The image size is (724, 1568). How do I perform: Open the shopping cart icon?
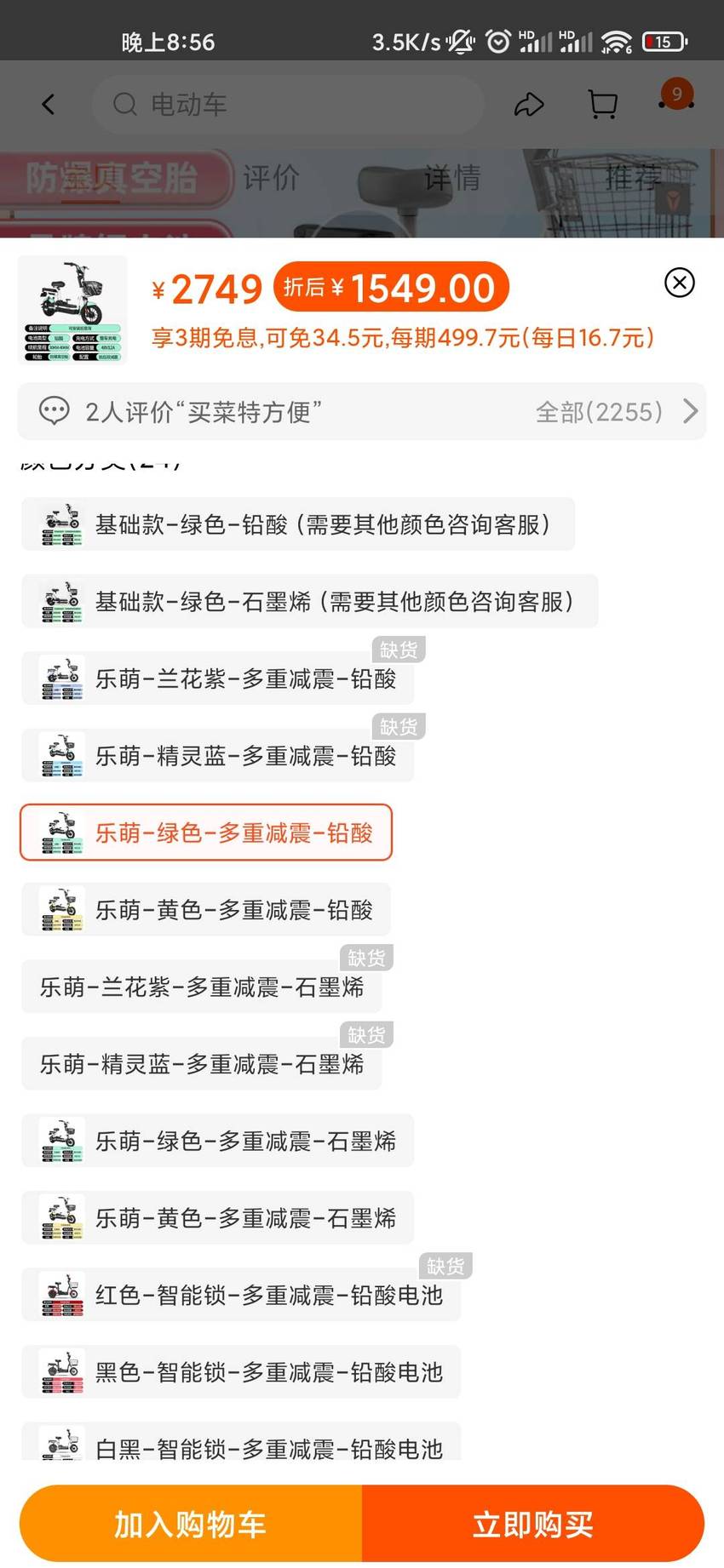point(603,105)
